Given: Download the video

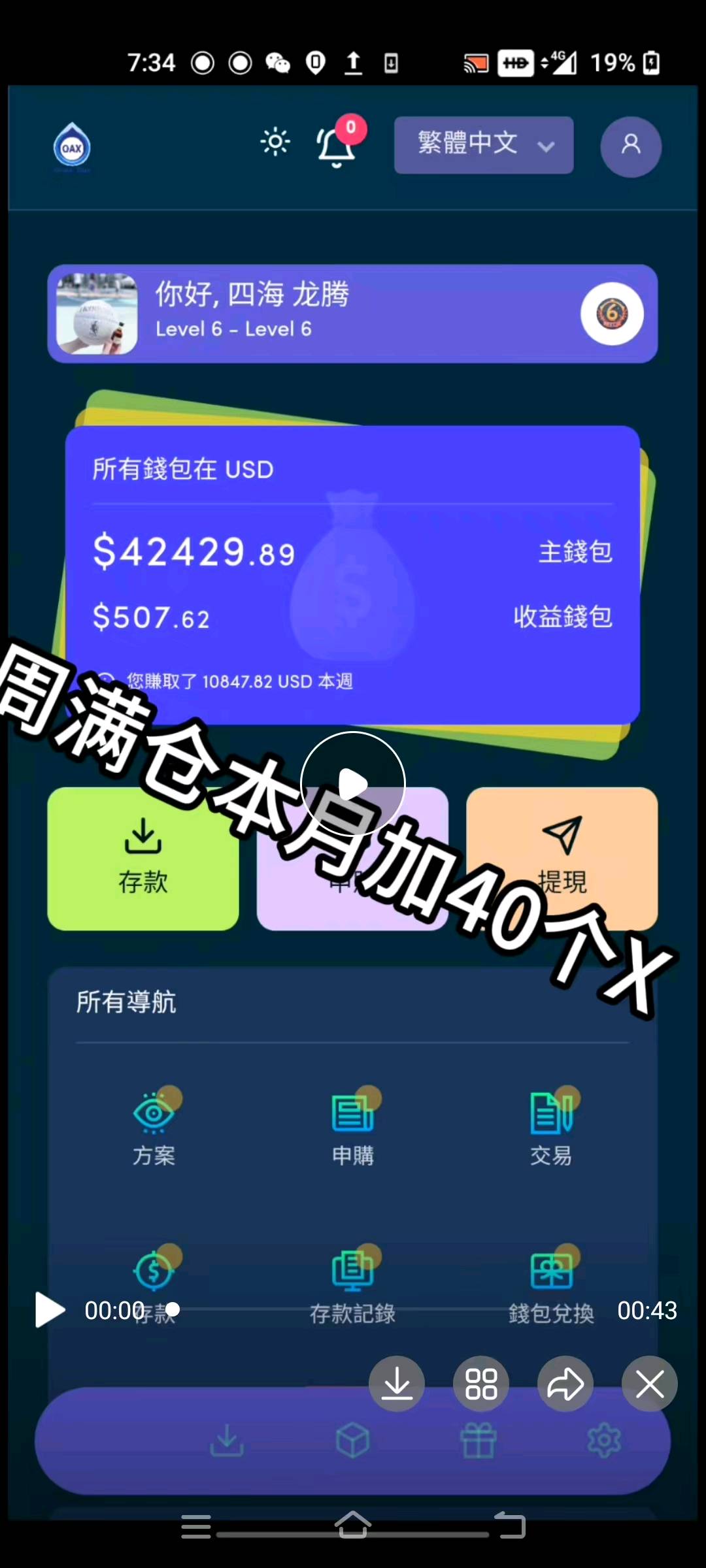Looking at the screenshot, I should (397, 1384).
